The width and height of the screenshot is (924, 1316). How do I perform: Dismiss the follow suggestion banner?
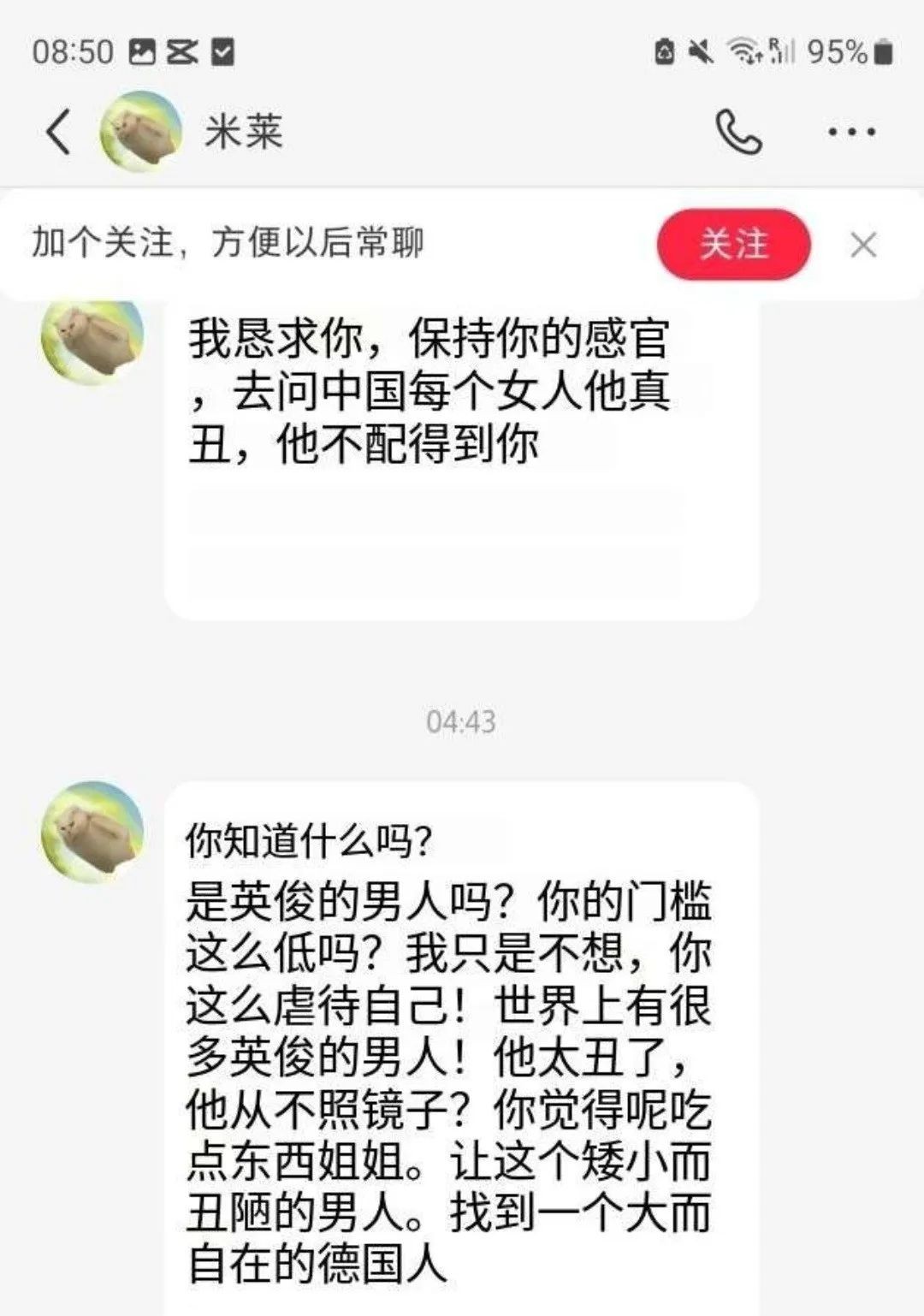coord(863,246)
